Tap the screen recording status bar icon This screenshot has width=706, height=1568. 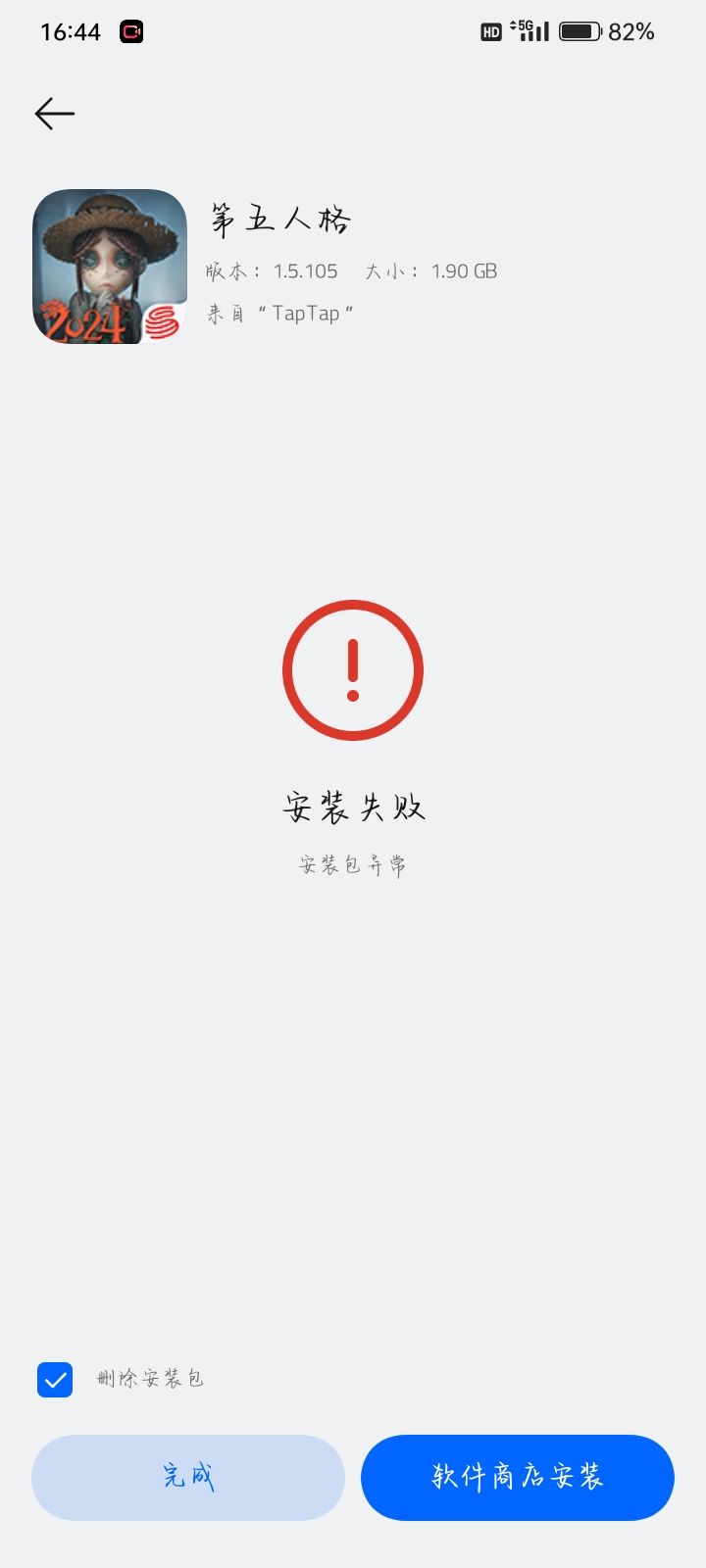(132, 31)
